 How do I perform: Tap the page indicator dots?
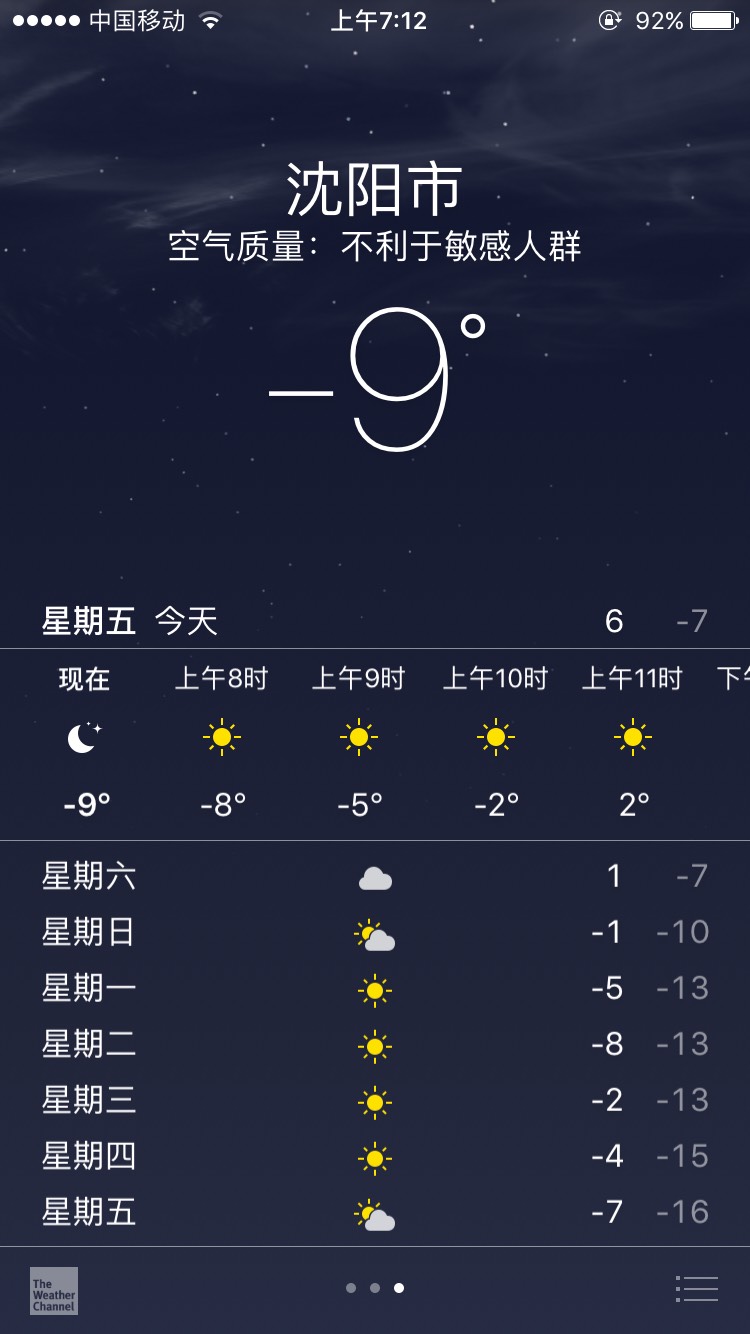tap(375, 1288)
